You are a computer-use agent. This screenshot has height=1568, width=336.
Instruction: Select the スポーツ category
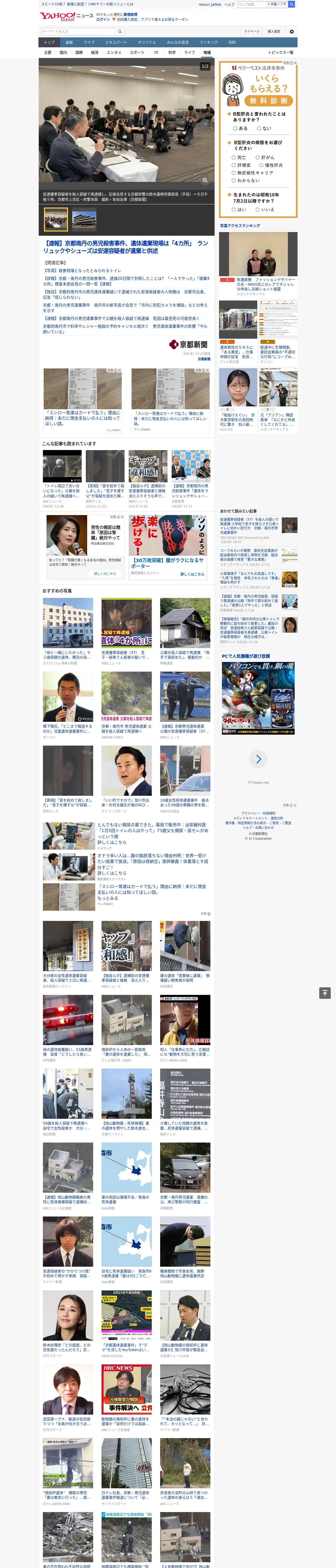[137, 52]
